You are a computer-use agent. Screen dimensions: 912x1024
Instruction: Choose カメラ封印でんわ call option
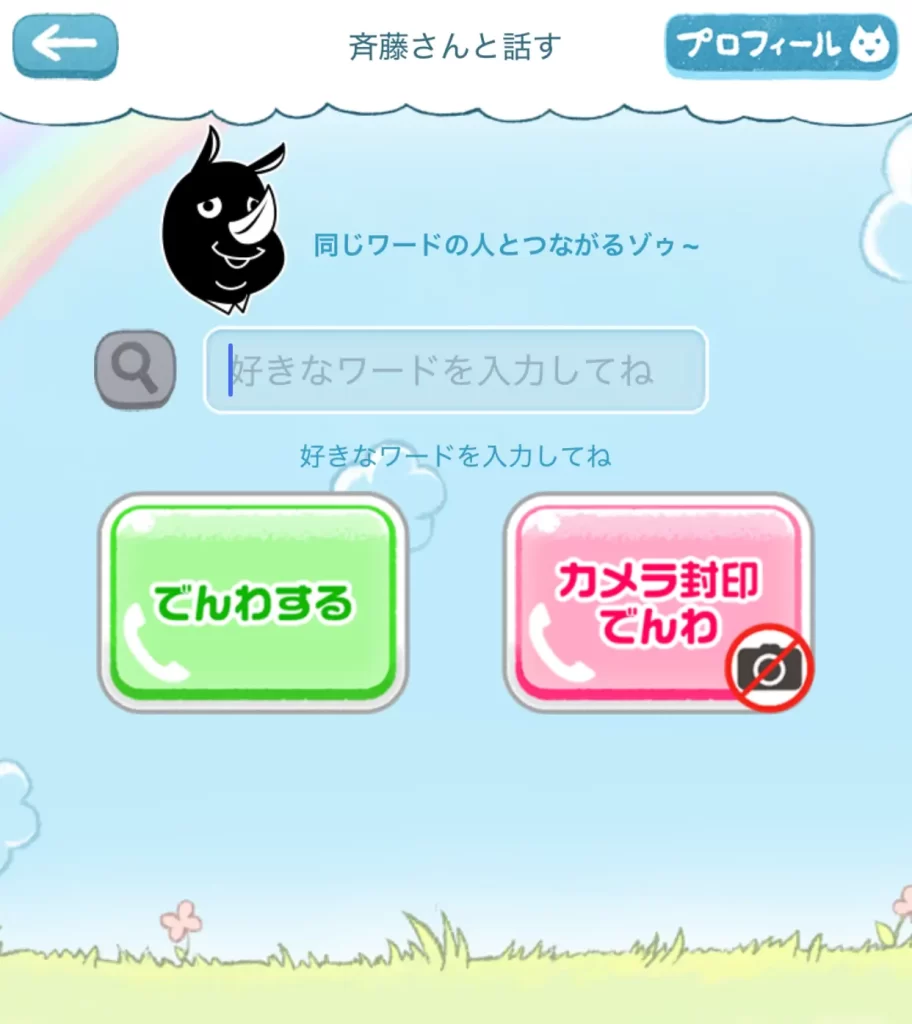(x=657, y=602)
